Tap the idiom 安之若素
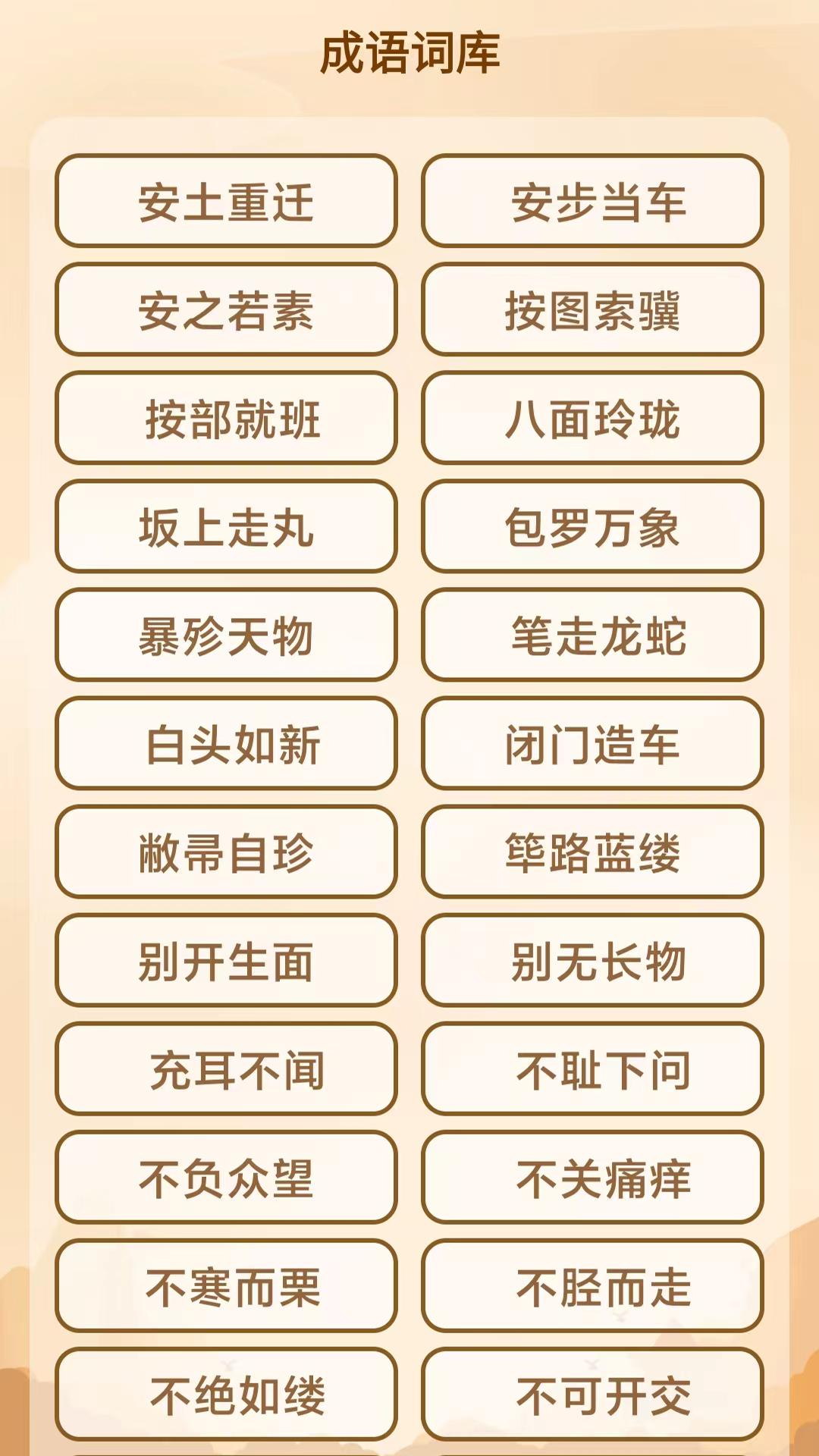 [x=226, y=309]
